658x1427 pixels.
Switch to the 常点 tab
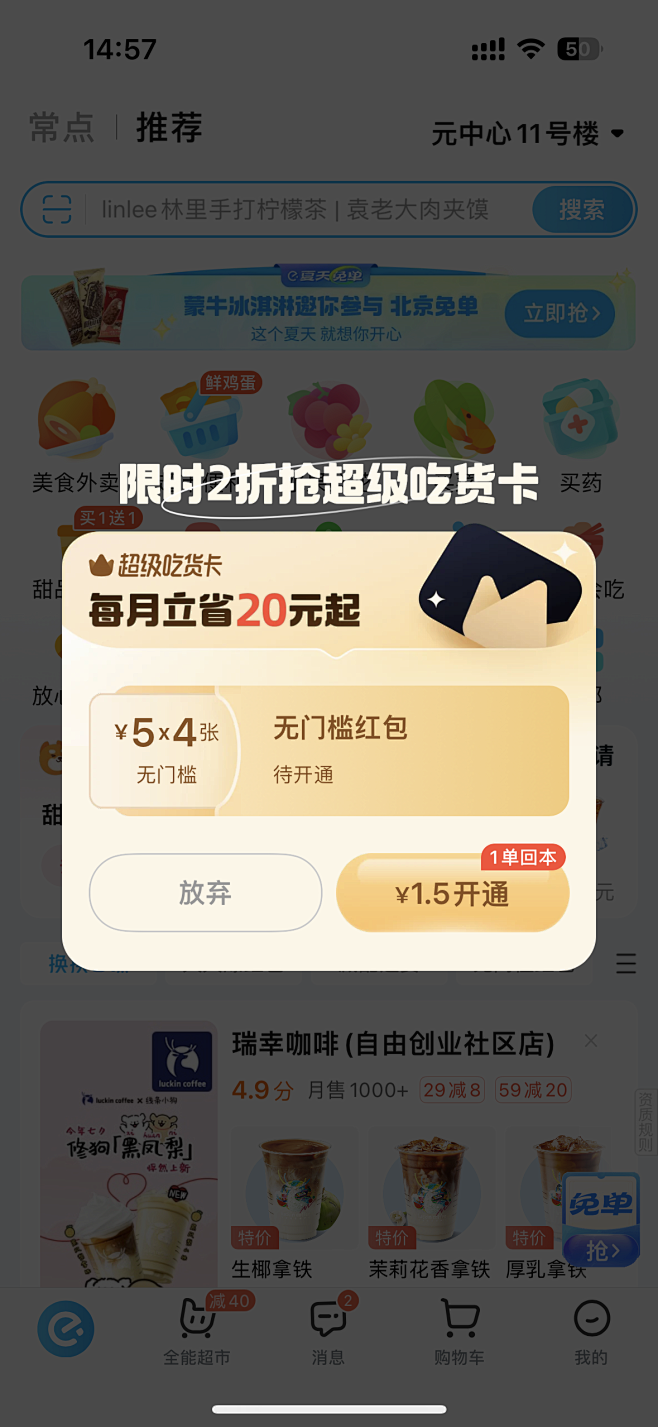coord(61,128)
